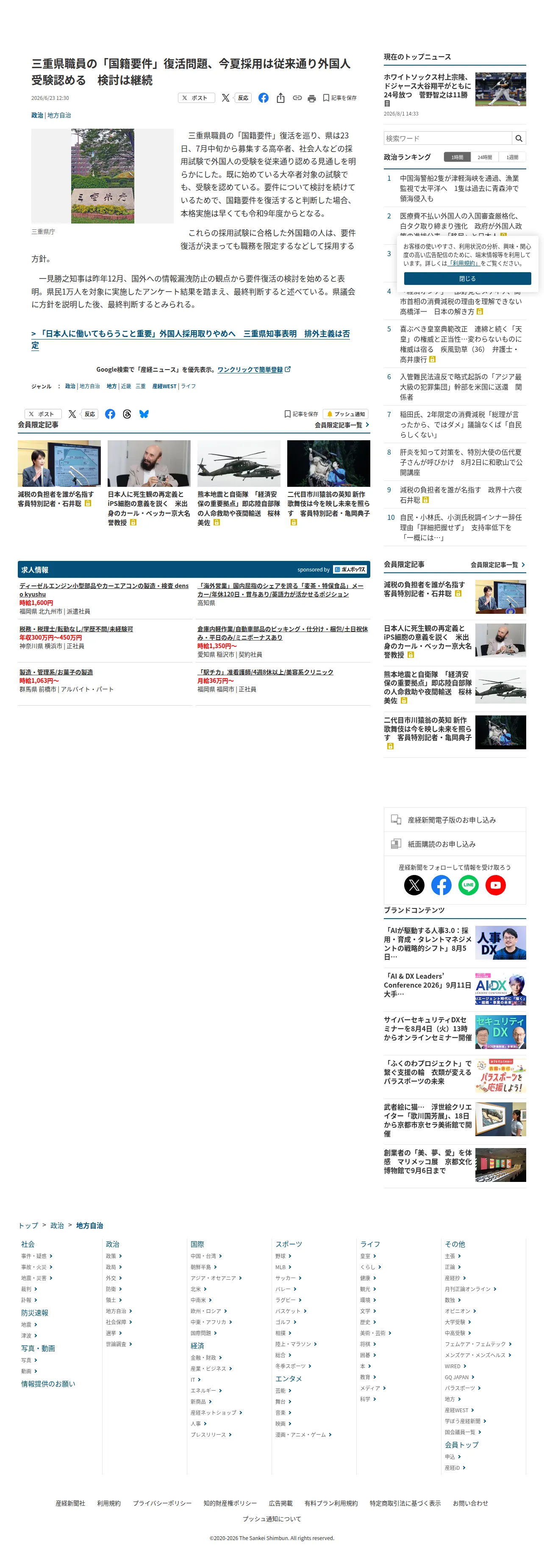
Task: Switch the politics ranking to 1週間
Action: (x=512, y=157)
